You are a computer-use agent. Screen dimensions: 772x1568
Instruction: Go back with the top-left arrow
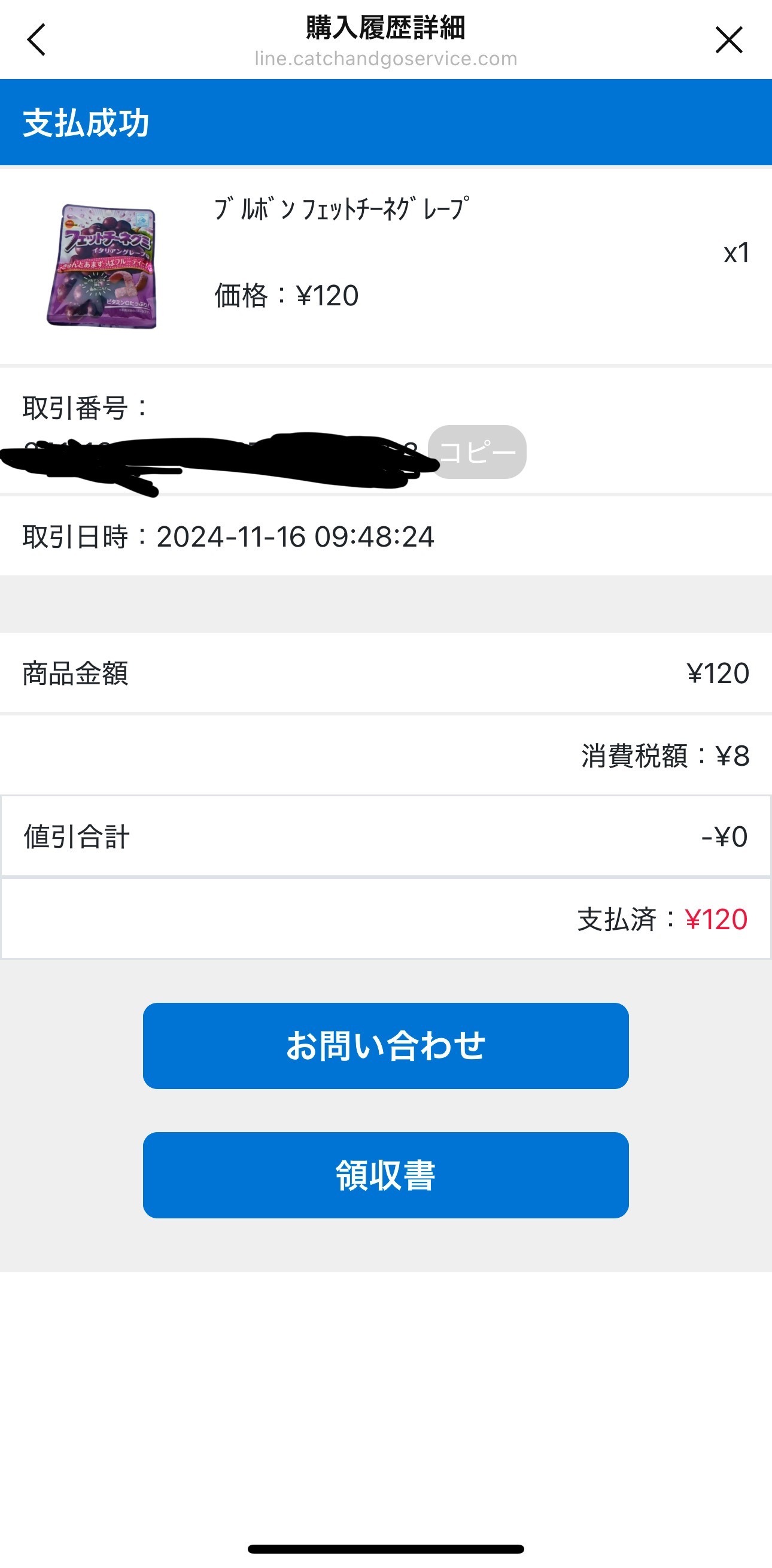(x=37, y=40)
